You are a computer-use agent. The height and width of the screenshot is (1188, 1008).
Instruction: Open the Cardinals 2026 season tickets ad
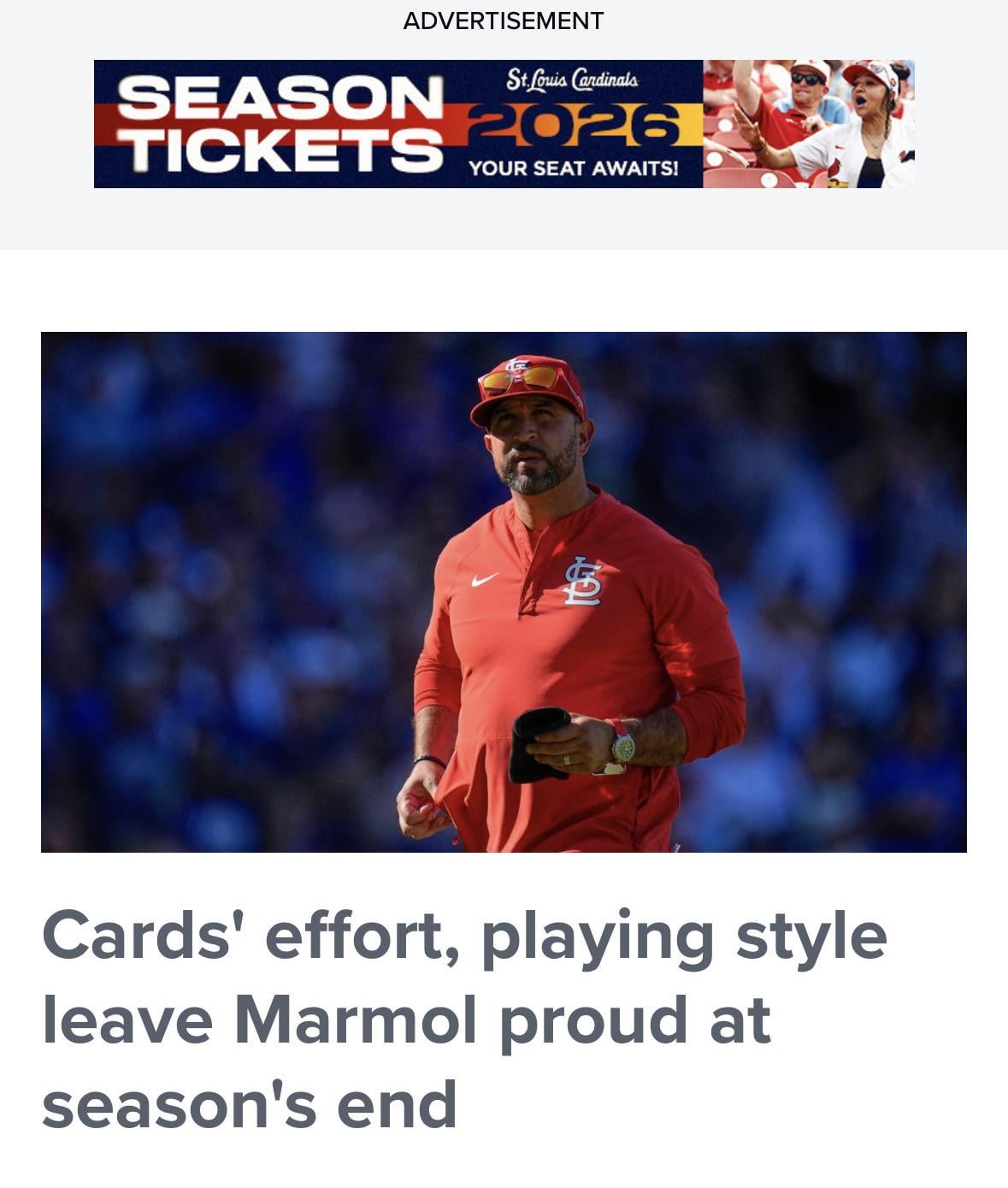(x=504, y=124)
